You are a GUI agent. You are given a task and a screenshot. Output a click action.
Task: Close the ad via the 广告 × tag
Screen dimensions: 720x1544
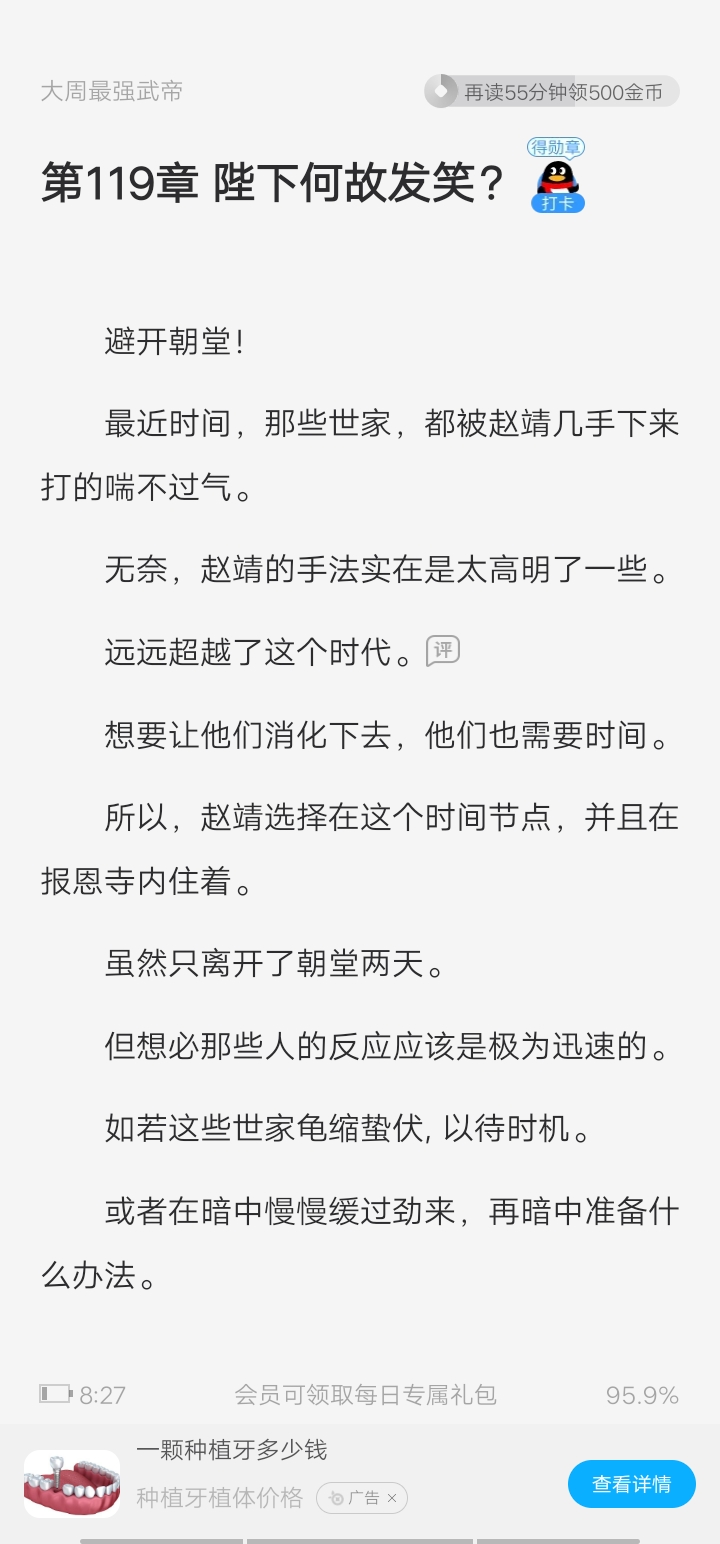point(362,1498)
